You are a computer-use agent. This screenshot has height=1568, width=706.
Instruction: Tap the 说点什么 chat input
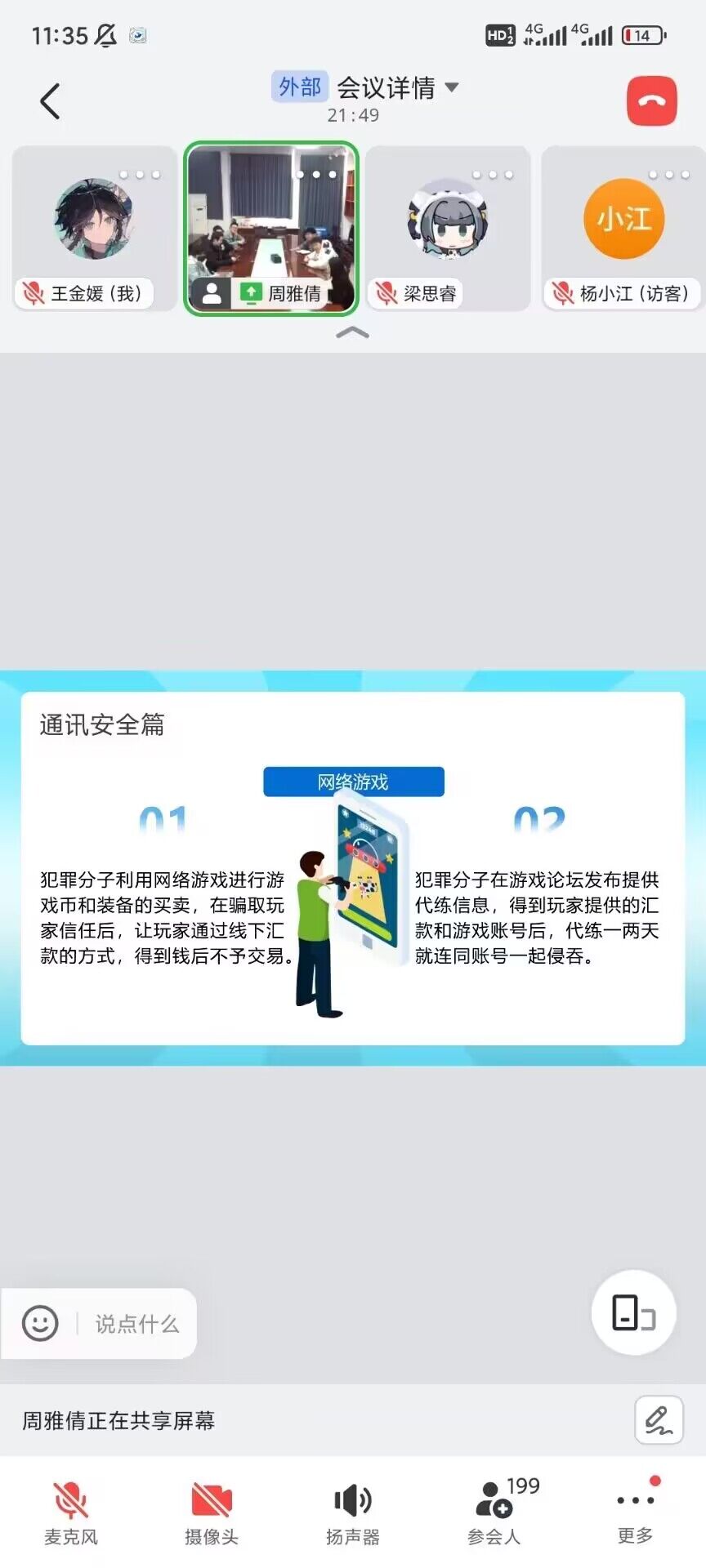(137, 1323)
